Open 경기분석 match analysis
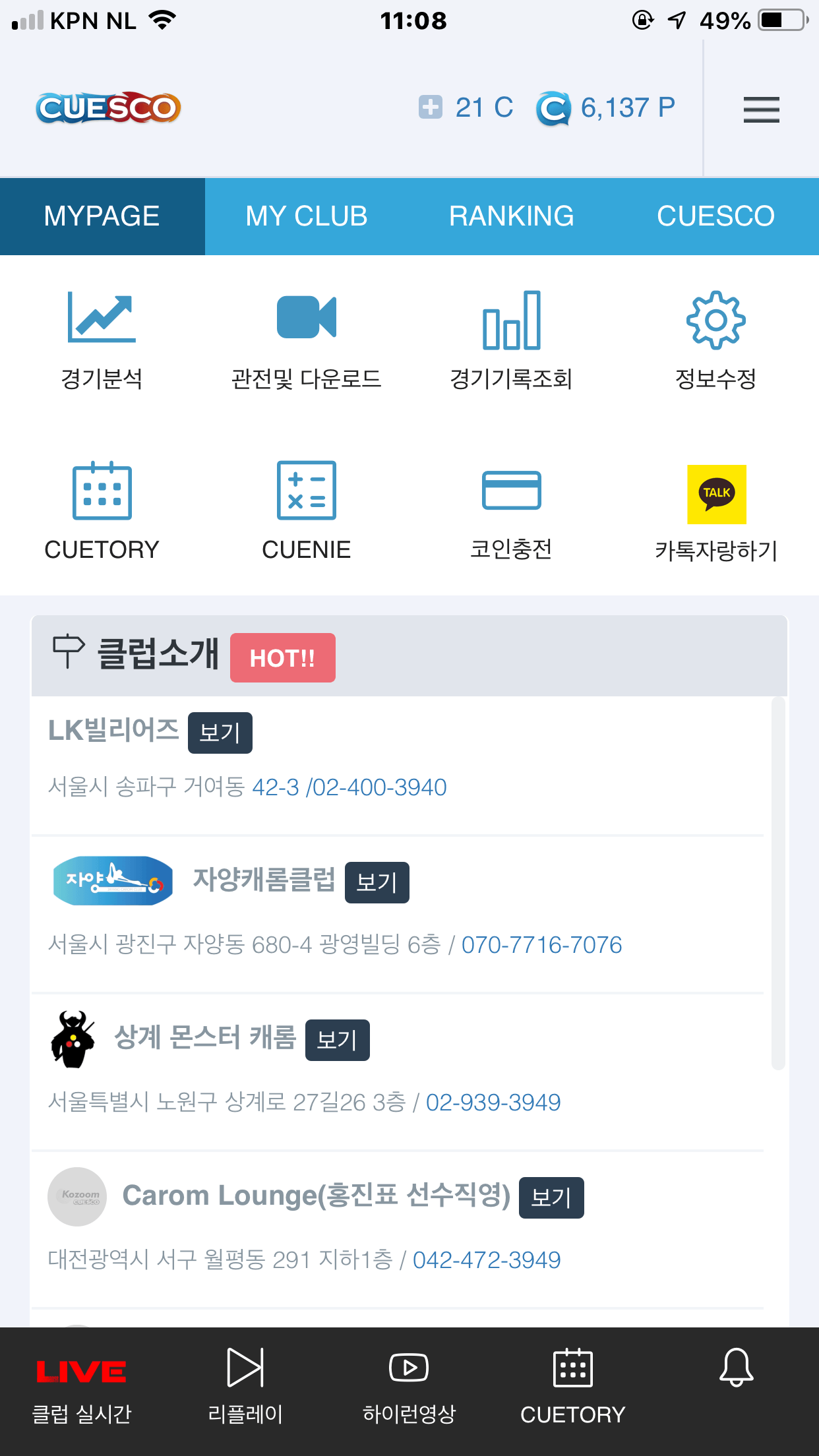Screen dimensions: 819x1456 (x=102, y=340)
